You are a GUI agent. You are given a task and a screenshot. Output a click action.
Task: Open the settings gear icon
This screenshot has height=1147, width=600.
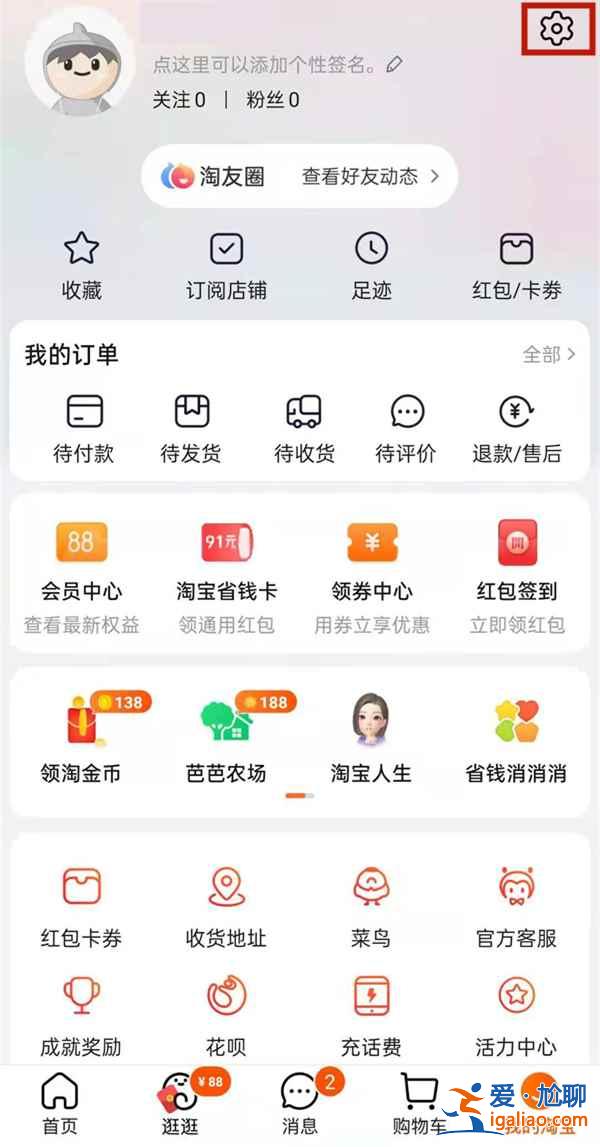pyautogui.click(x=557, y=29)
